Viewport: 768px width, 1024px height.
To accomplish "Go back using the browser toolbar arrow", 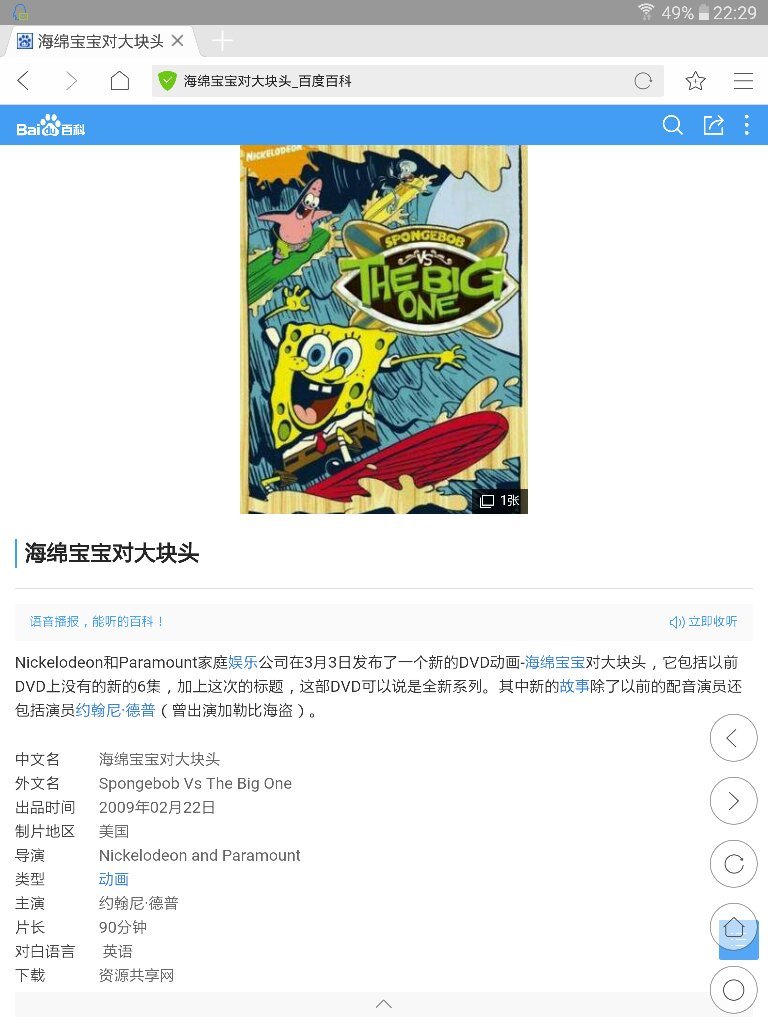I will click(x=24, y=81).
